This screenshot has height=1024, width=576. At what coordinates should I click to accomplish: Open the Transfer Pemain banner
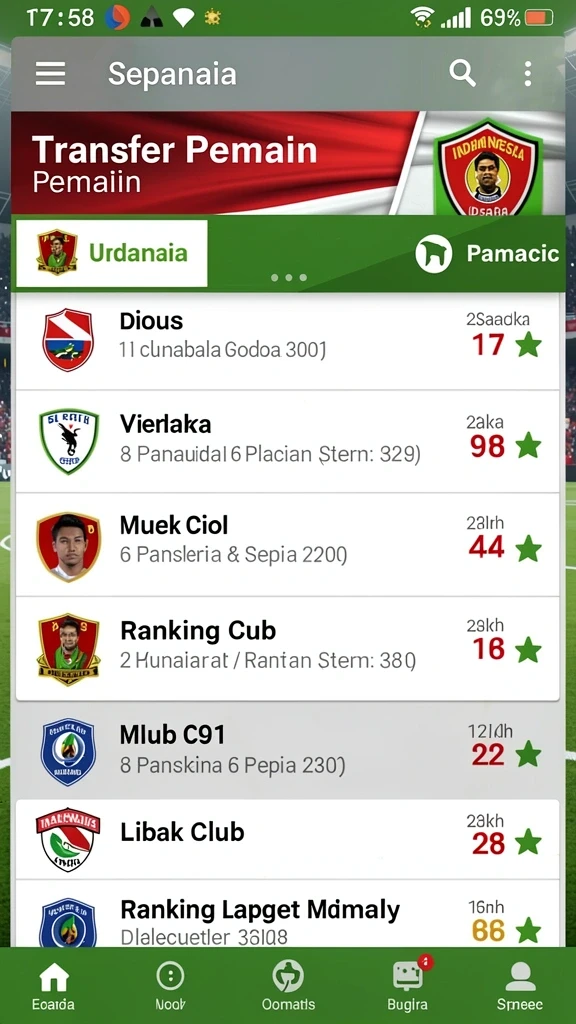[x=288, y=163]
